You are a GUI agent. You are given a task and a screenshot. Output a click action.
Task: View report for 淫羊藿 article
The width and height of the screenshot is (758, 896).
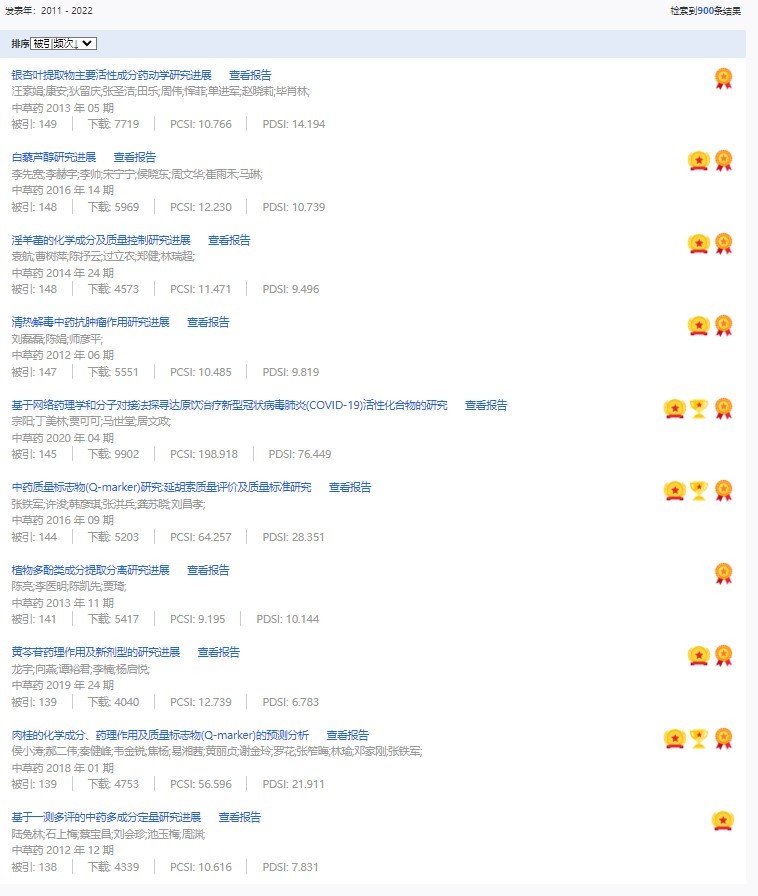[229, 240]
